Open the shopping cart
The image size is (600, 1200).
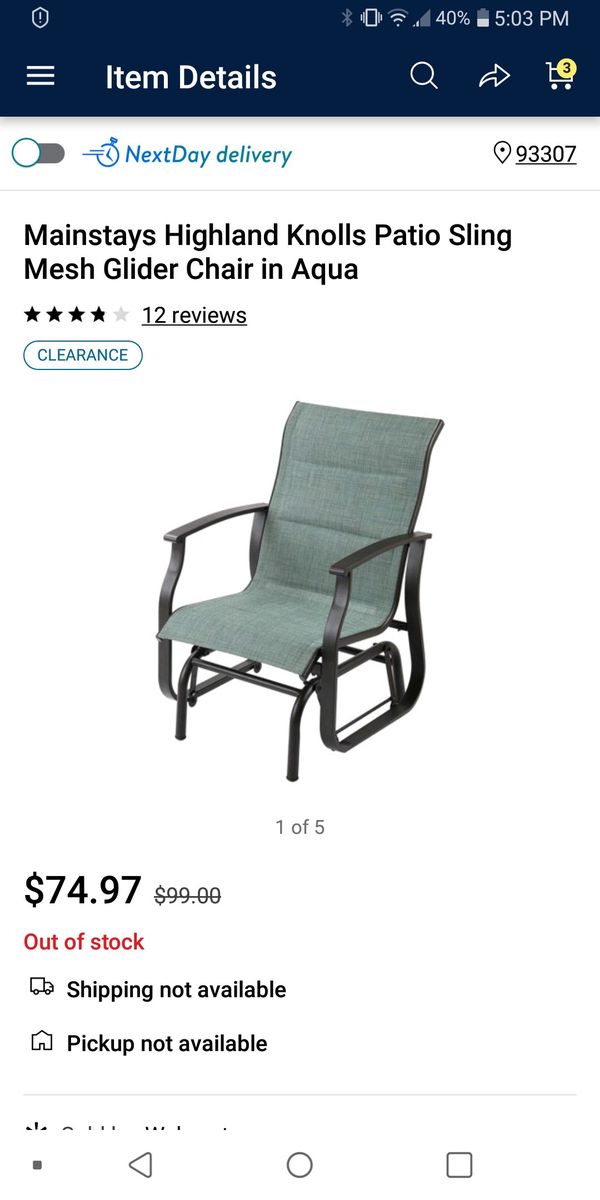point(560,75)
